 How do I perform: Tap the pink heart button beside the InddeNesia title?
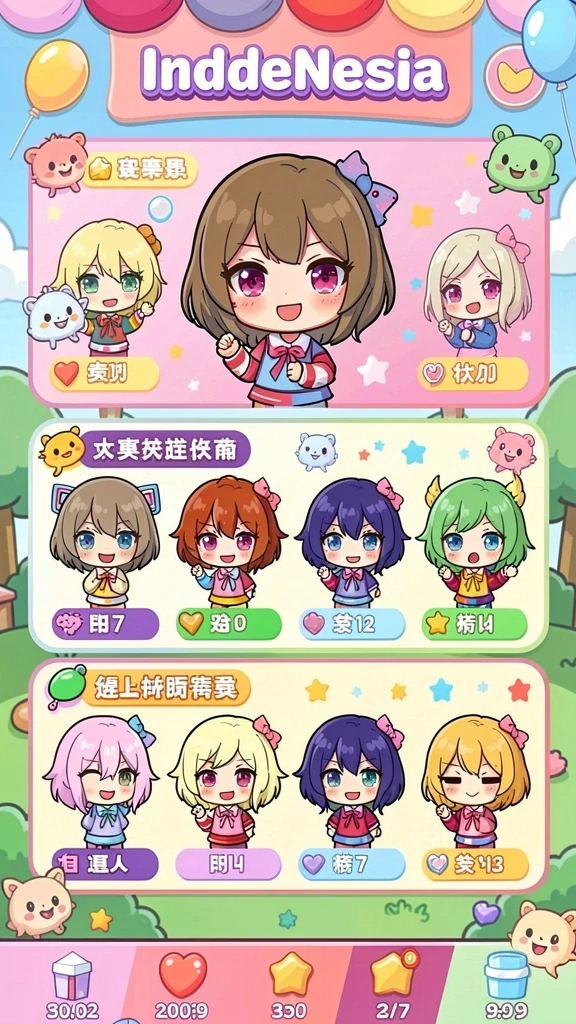[x=515, y=76]
